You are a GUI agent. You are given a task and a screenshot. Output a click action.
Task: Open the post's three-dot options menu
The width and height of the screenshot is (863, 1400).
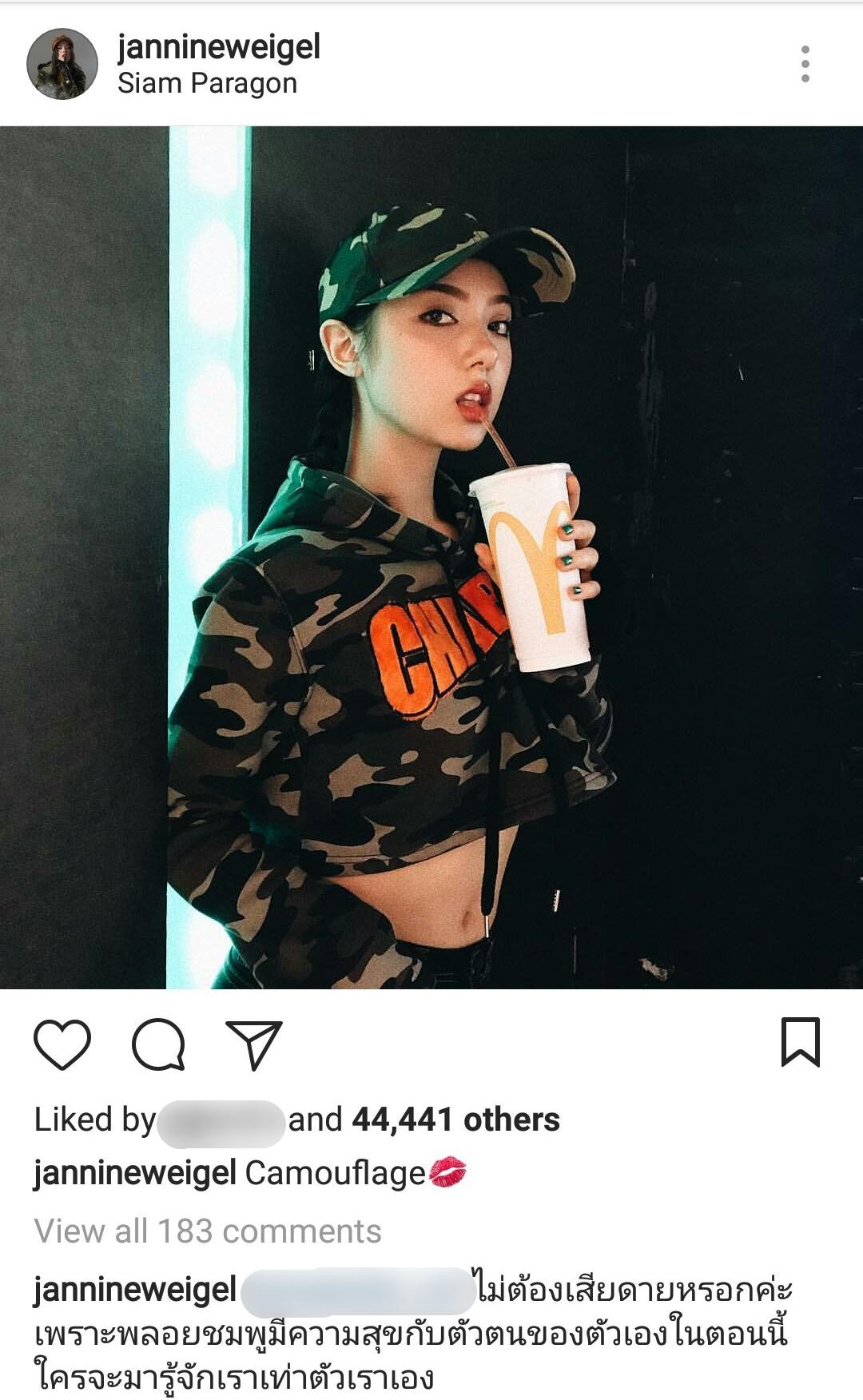(805, 64)
